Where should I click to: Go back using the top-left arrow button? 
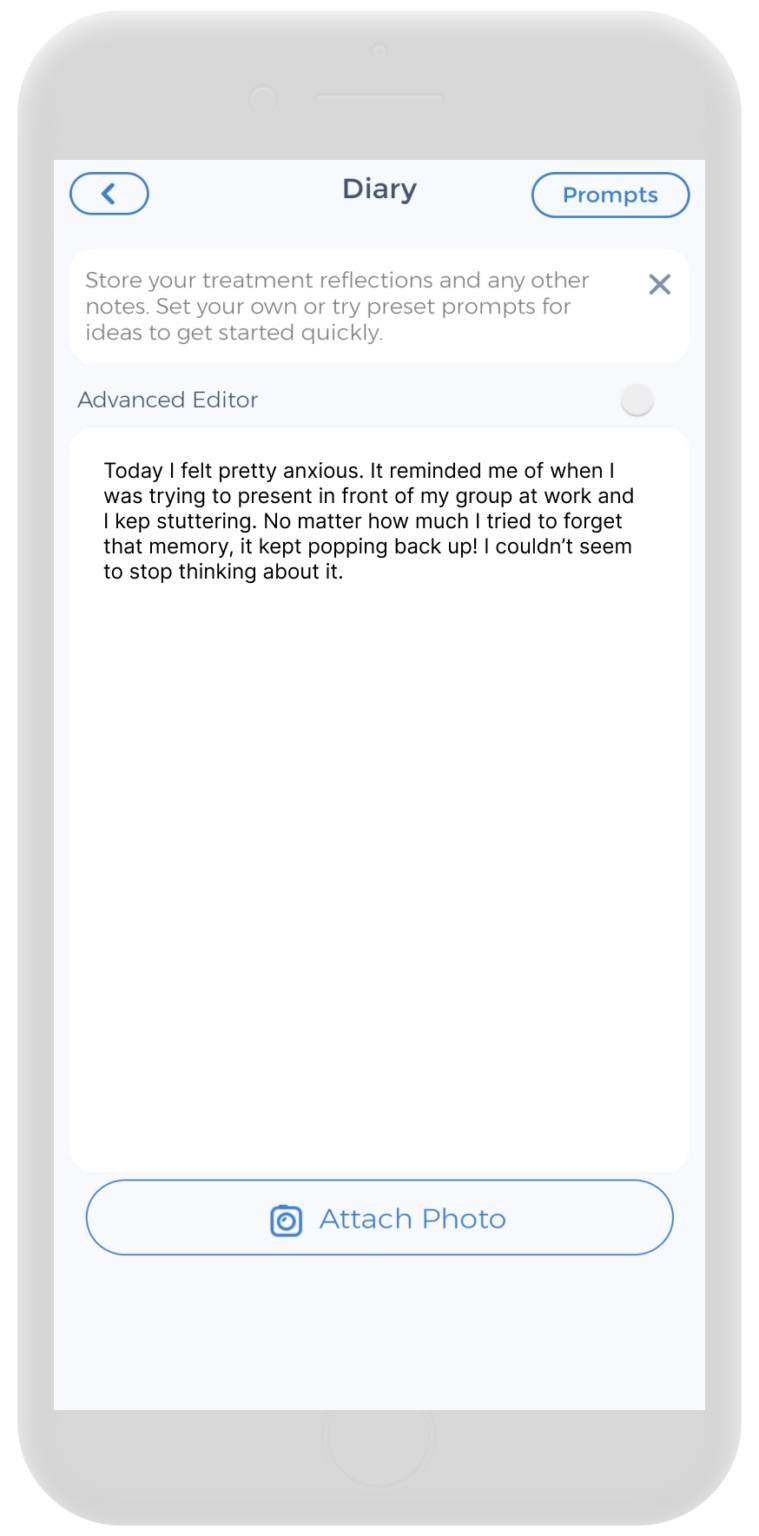coord(109,194)
